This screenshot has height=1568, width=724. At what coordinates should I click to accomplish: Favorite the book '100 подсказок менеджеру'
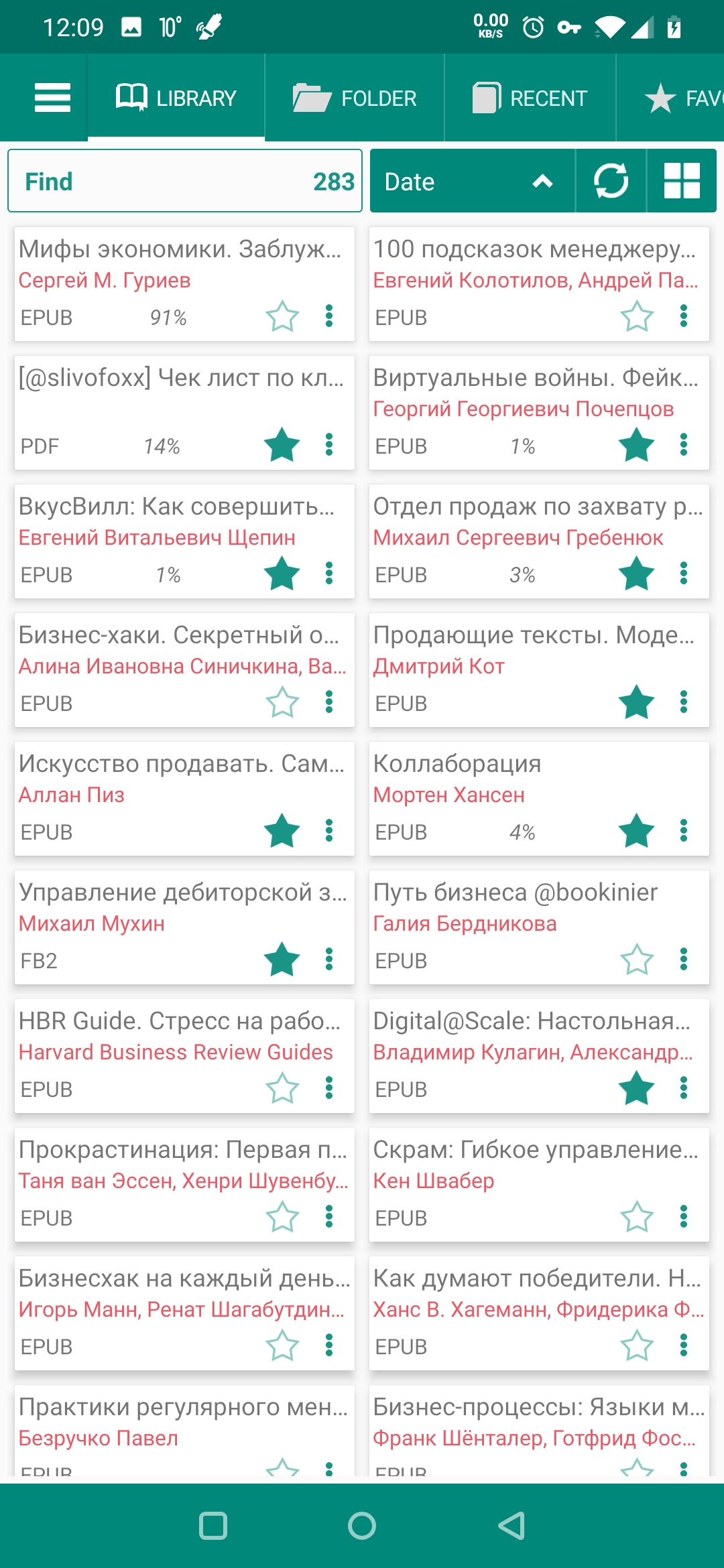[636, 316]
